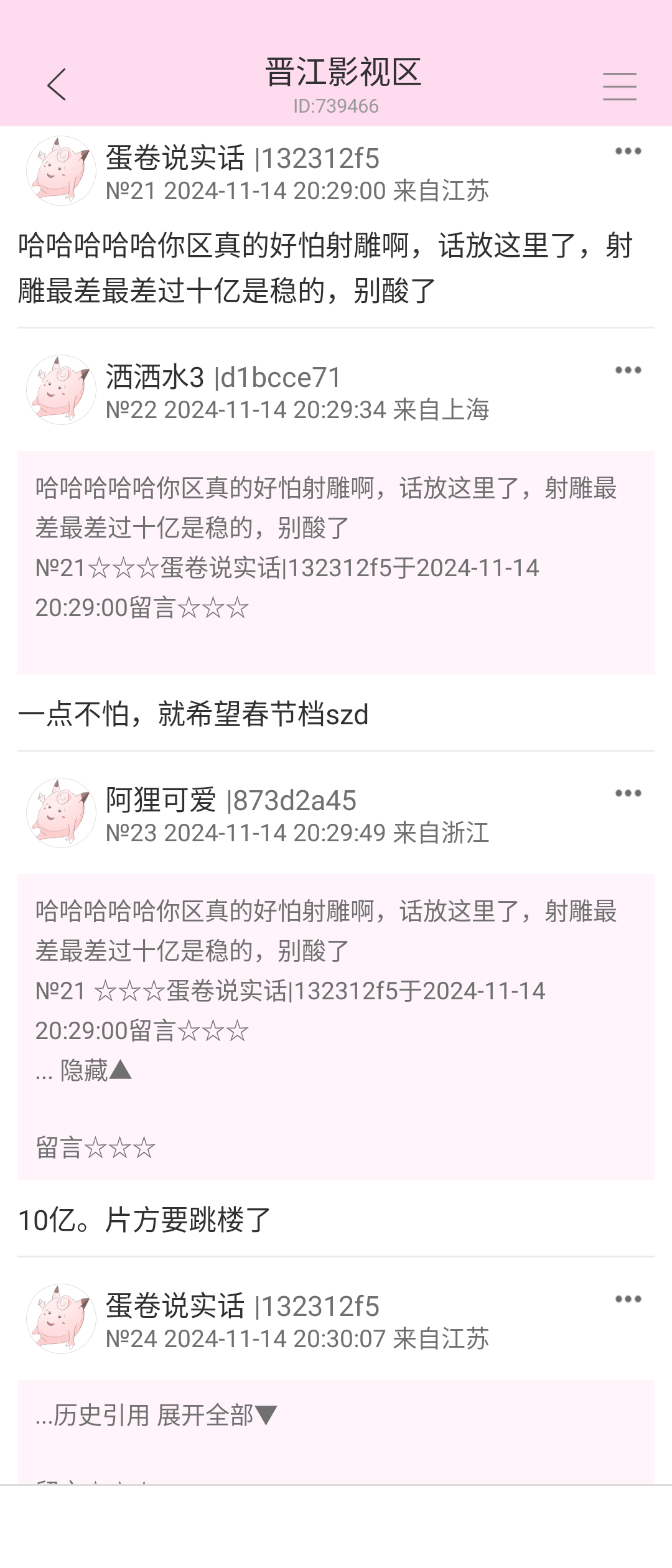The image size is (672, 1568).
Task: Open avatar of 洒洒水3
Action: coord(61,390)
